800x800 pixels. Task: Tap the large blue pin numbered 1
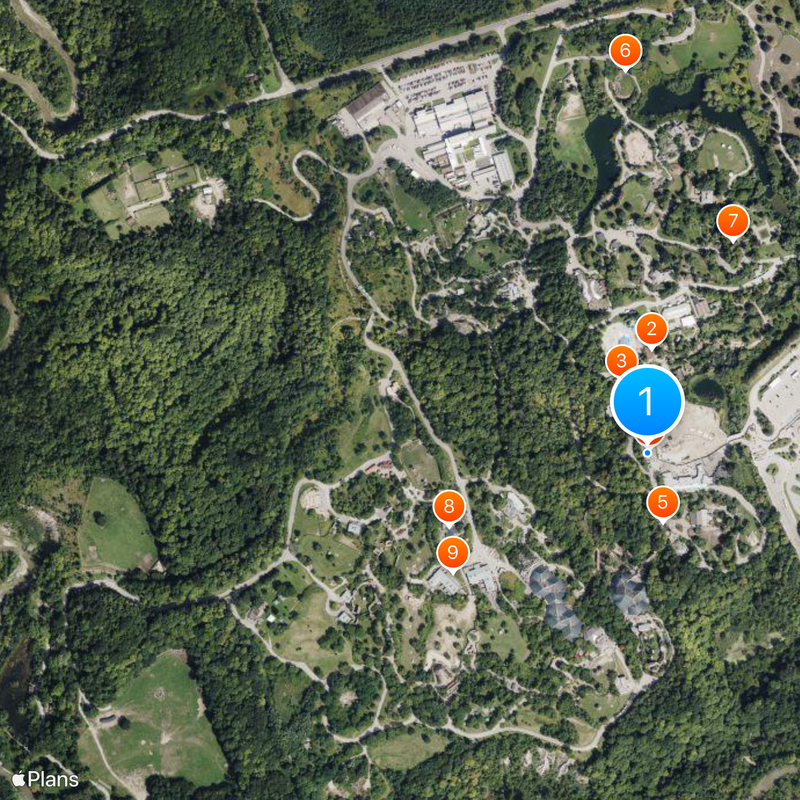(647, 402)
